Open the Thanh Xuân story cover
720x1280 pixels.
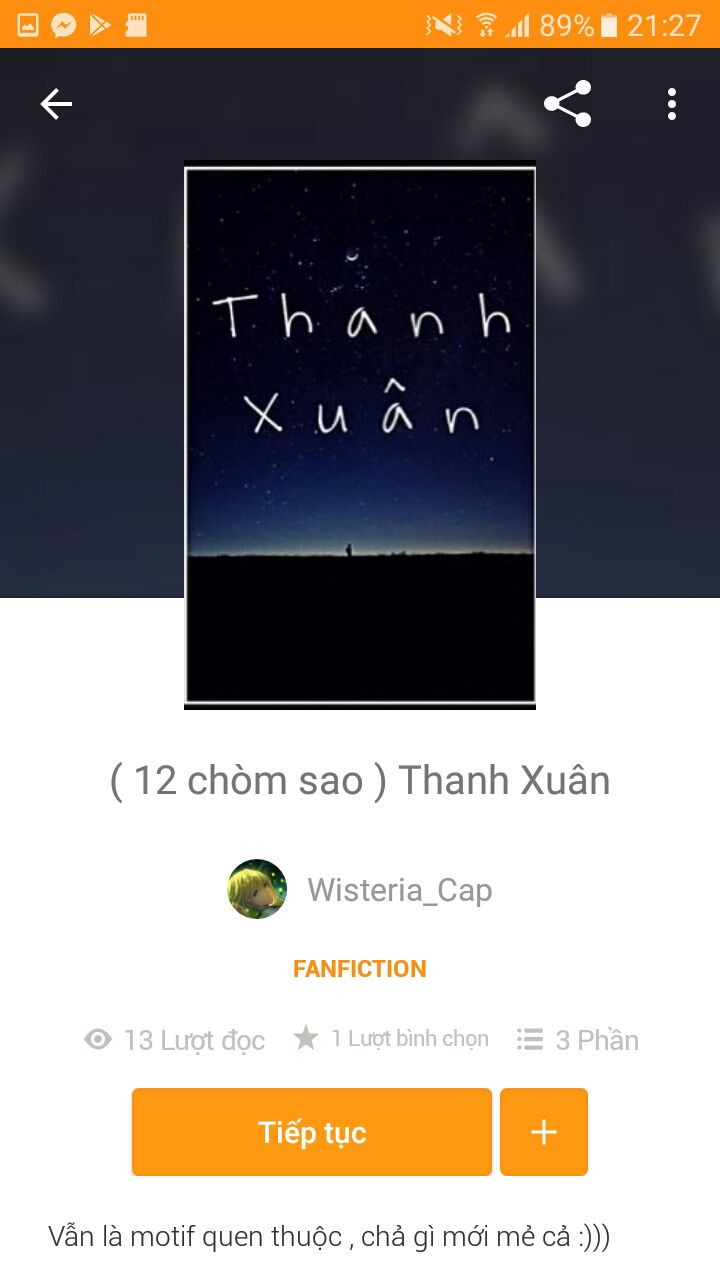pos(360,435)
